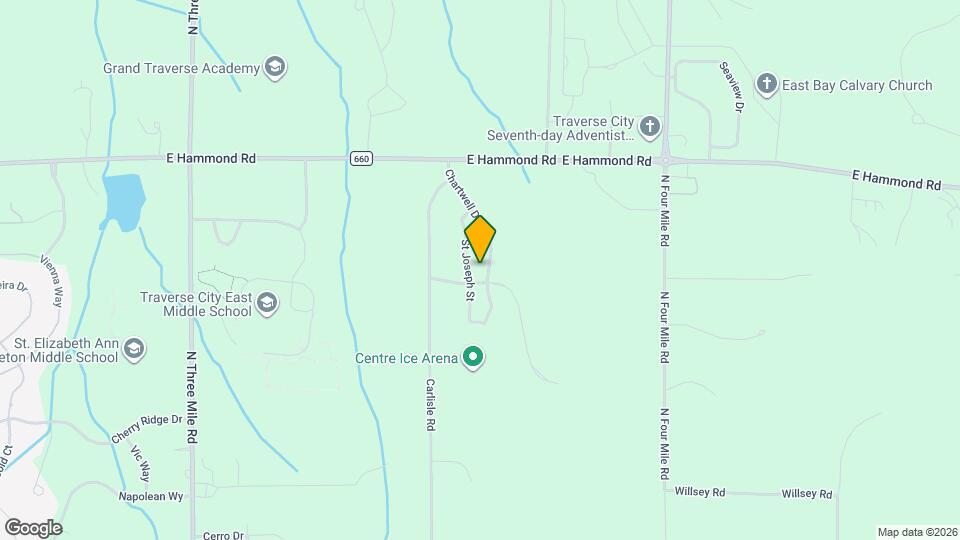Select the East Bay Calvary Church marker
The image size is (960, 540).
tap(767, 85)
